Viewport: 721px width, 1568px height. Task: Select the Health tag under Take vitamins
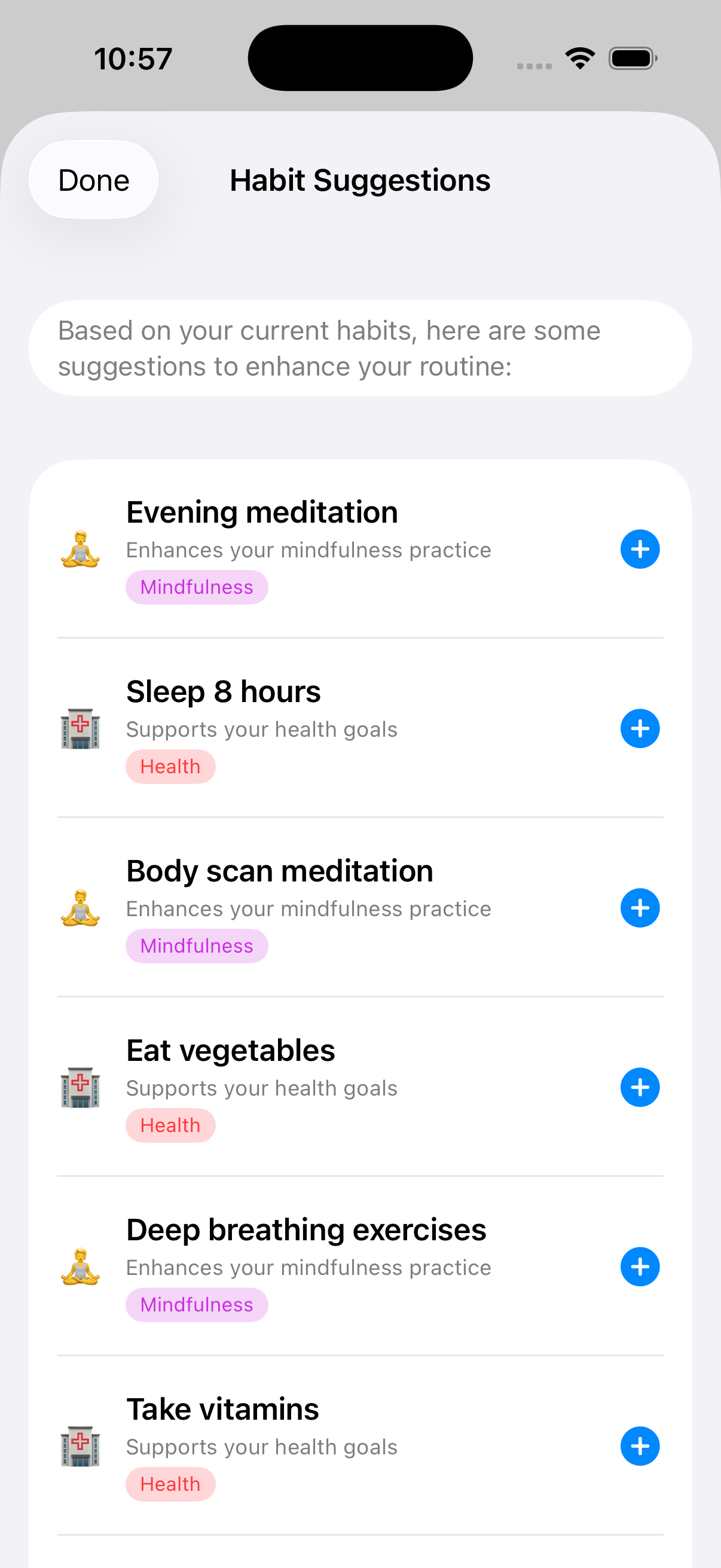(x=170, y=1484)
